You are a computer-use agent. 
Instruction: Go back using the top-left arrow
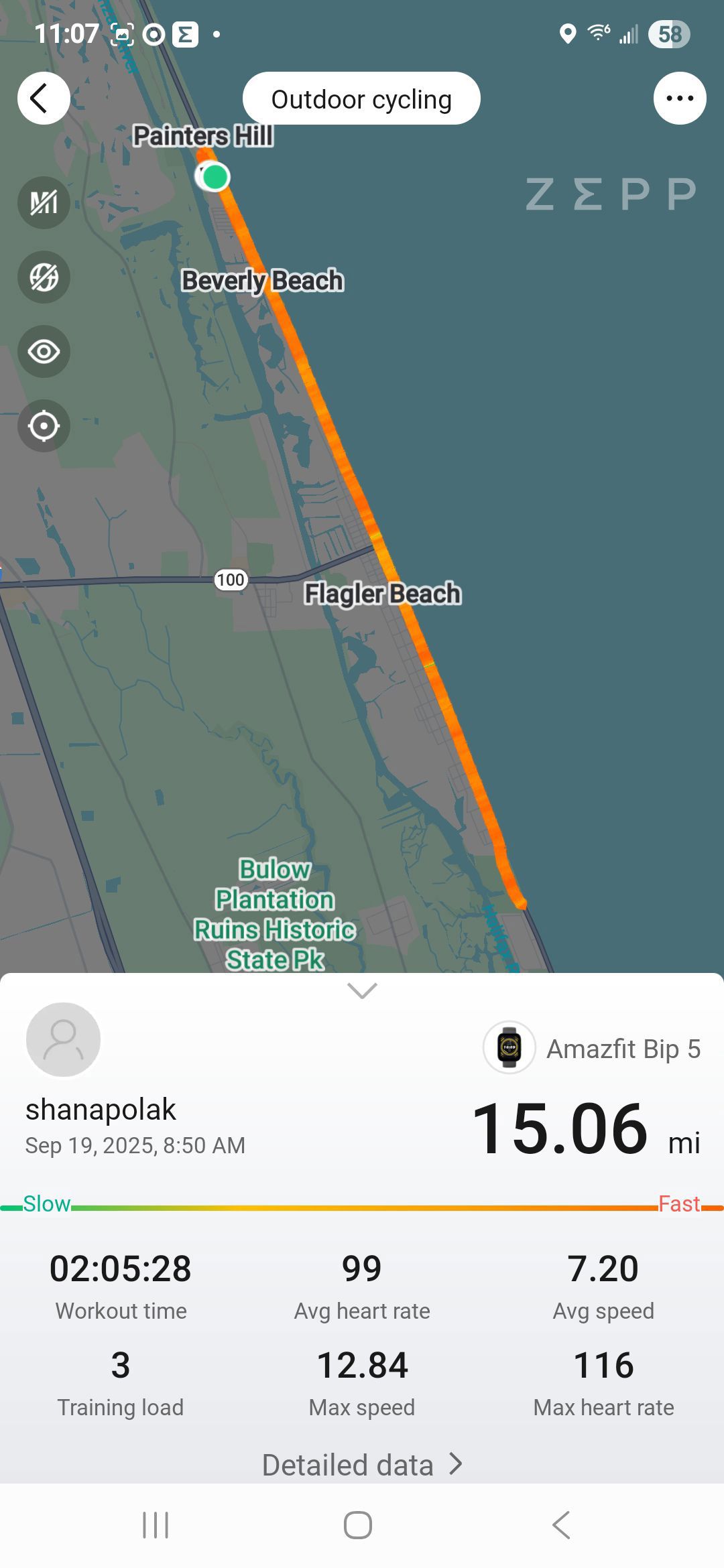[44, 99]
